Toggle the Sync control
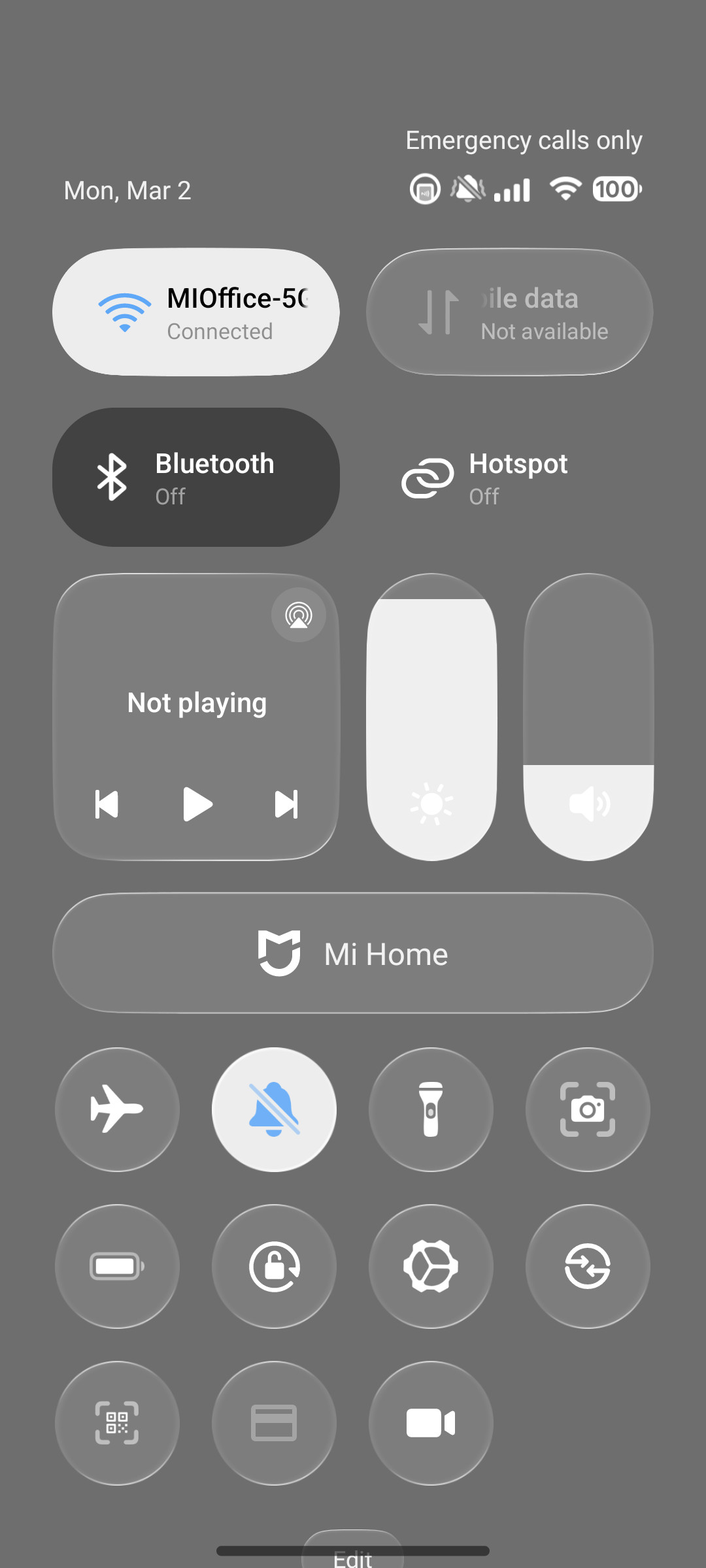 click(x=588, y=1266)
